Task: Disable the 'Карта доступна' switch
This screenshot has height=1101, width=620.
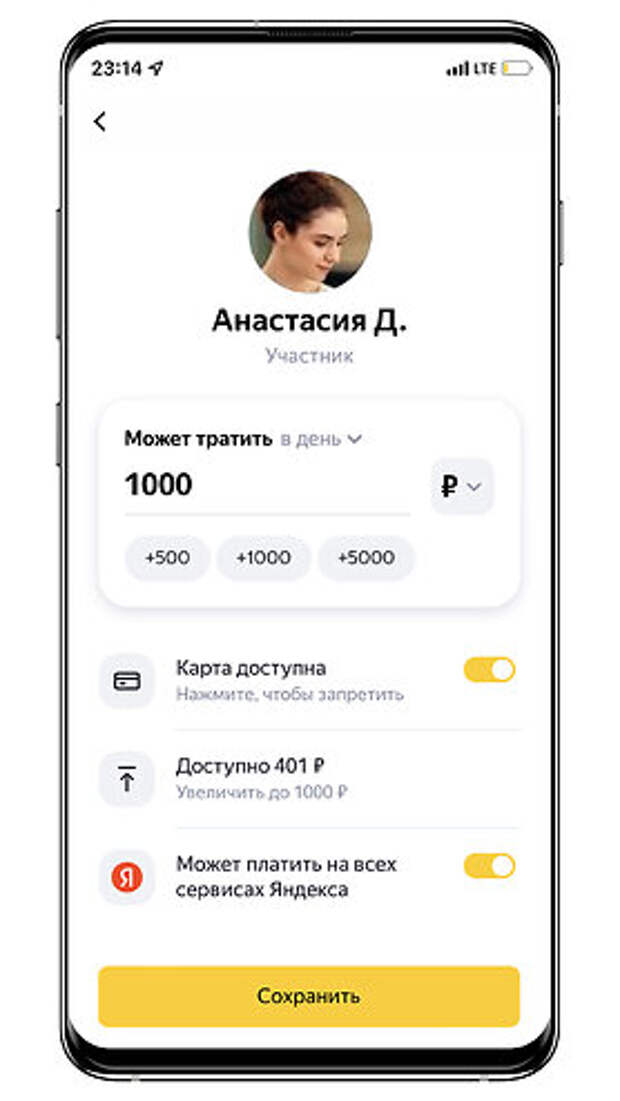Action: pyautogui.click(x=489, y=670)
